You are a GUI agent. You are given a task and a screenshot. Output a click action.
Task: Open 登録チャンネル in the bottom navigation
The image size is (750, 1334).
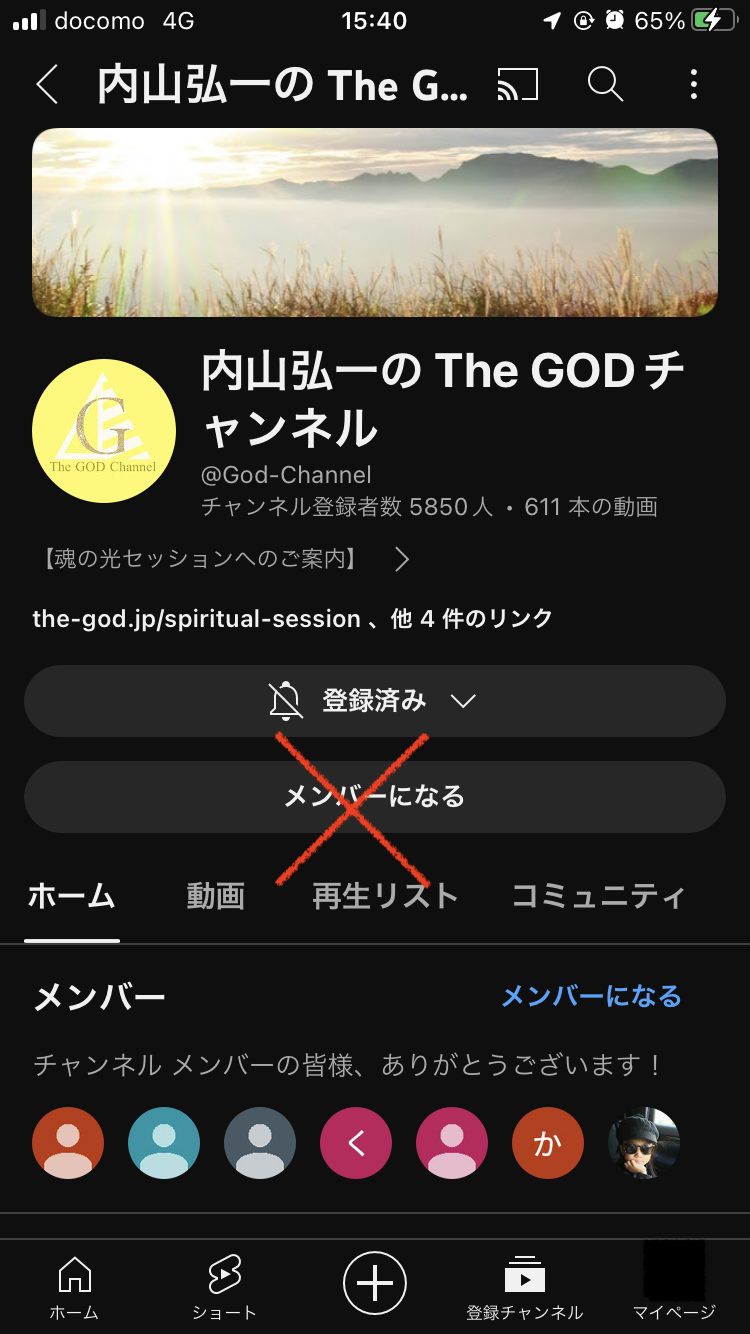pos(524,1288)
